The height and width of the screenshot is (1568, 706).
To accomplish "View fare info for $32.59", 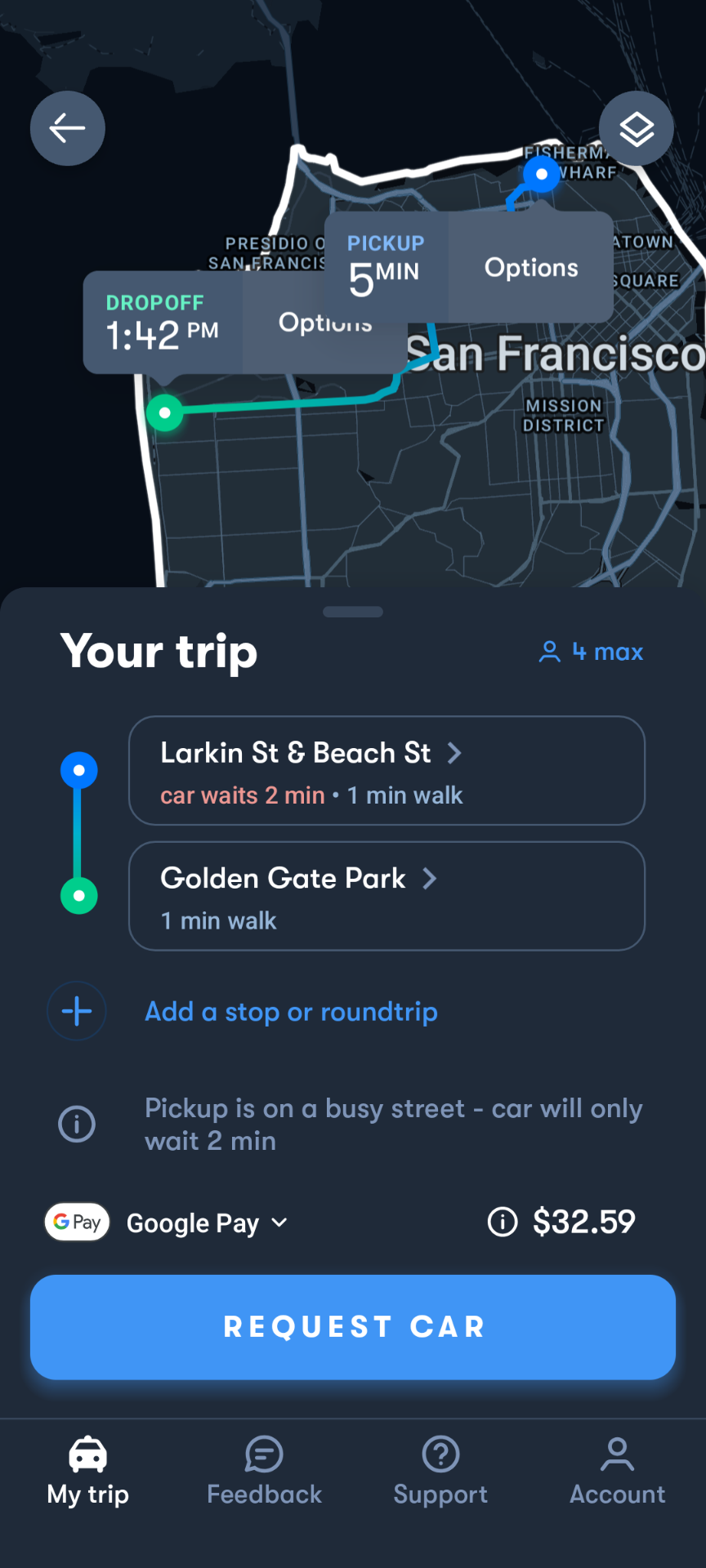I will click(x=503, y=1222).
